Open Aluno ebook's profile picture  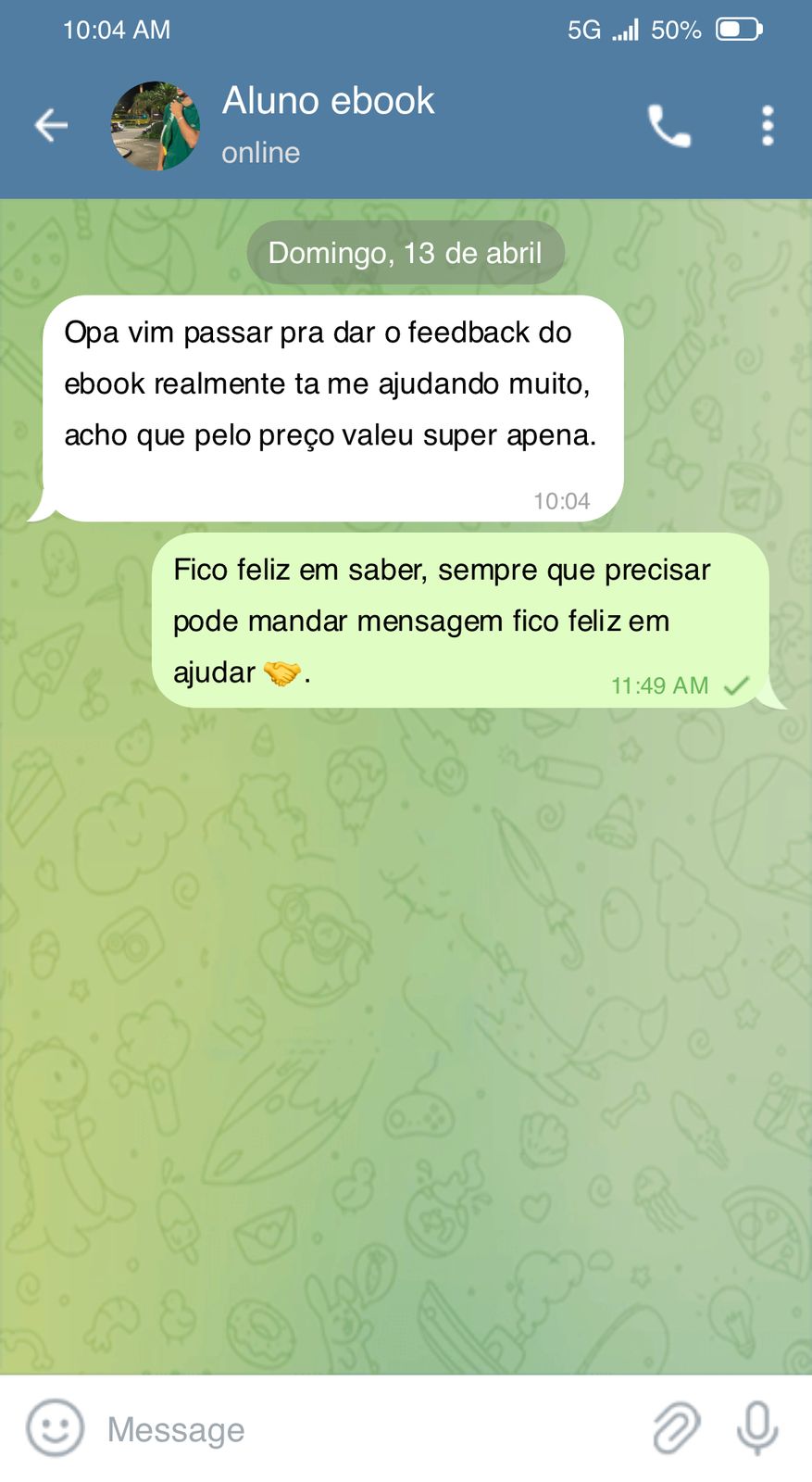coord(155,126)
